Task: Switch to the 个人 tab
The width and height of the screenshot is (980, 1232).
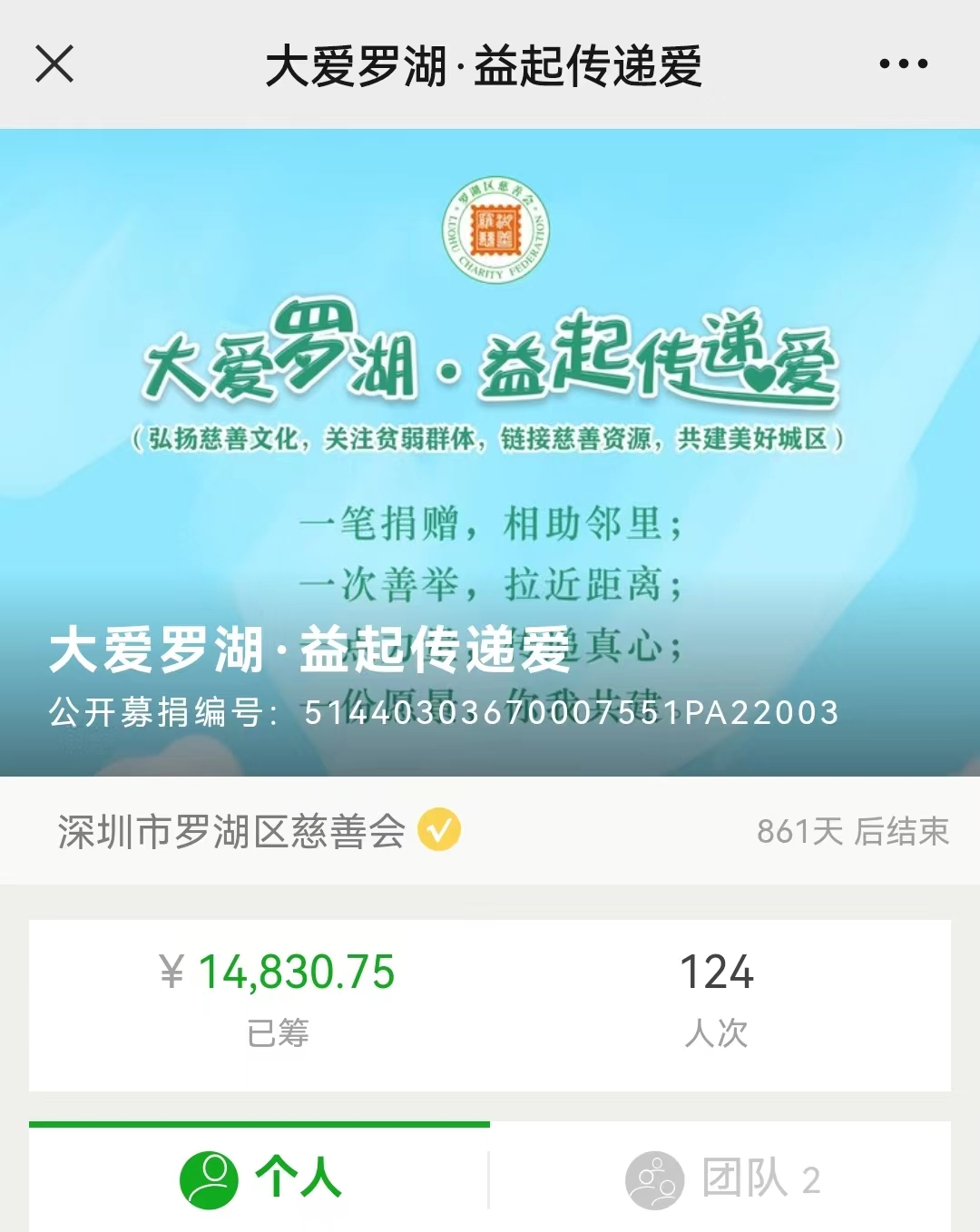Action: (x=260, y=1179)
